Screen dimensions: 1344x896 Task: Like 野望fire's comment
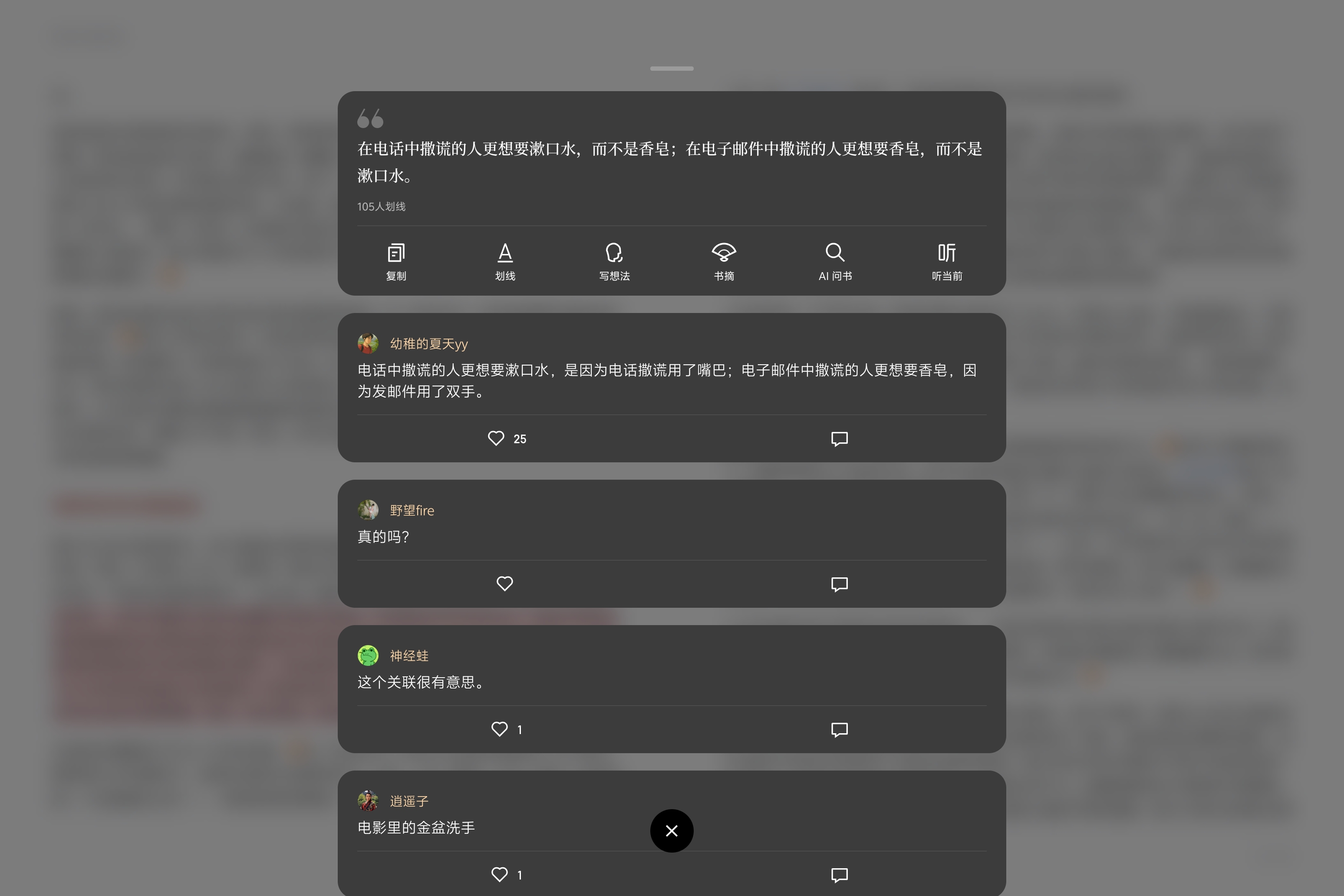[x=504, y=583]
